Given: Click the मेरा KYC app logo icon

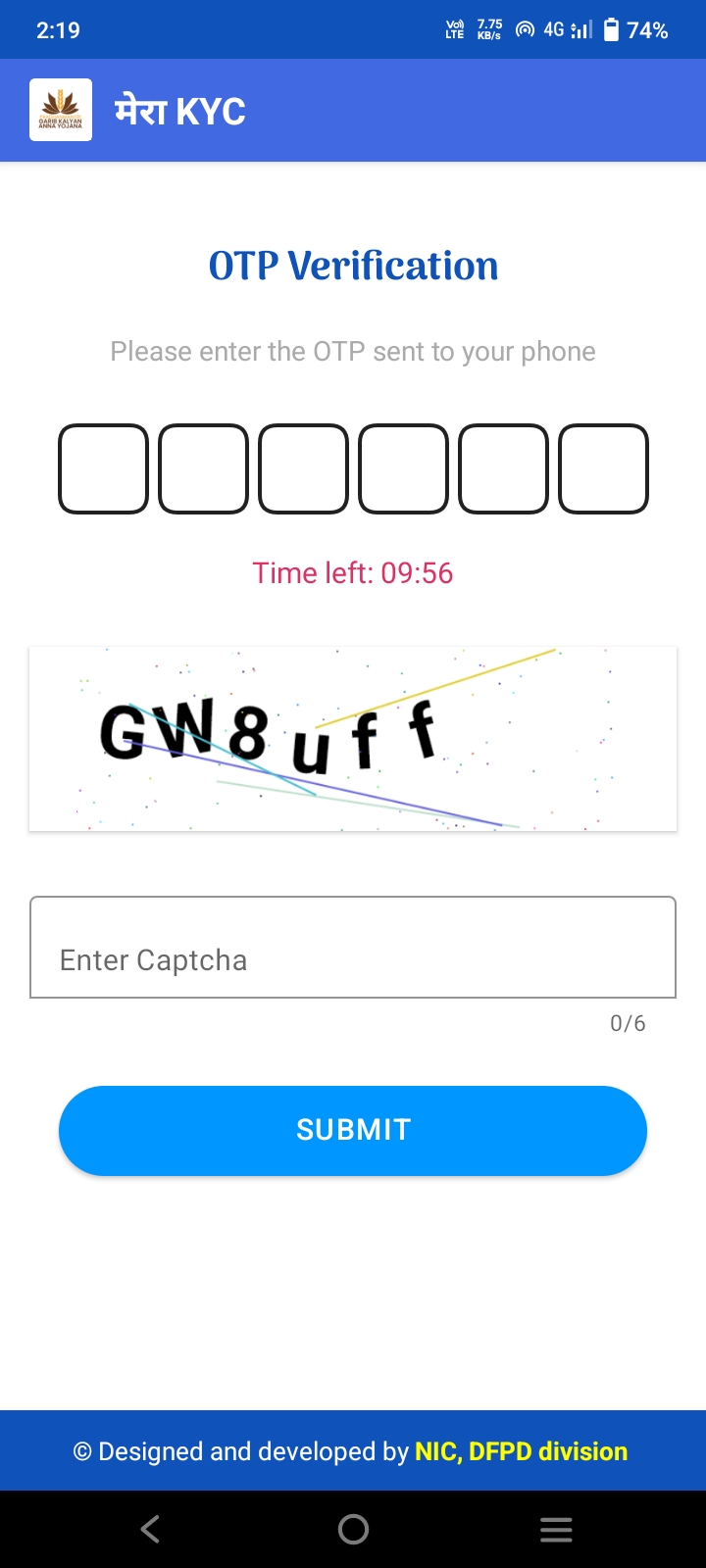Looking at the screenshot, I should pos(61,109).
